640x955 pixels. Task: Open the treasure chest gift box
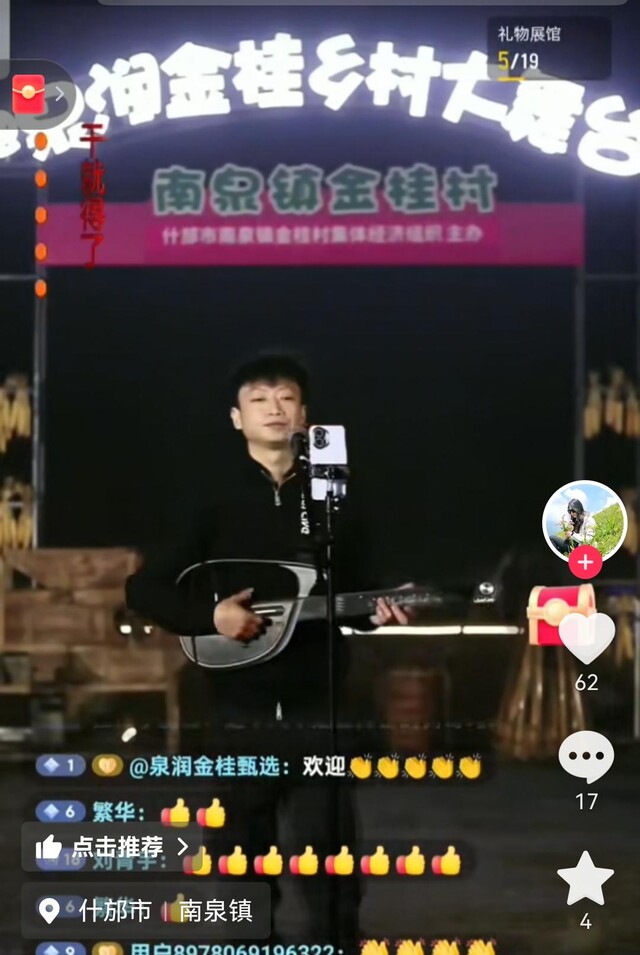[x=561, y=613]
